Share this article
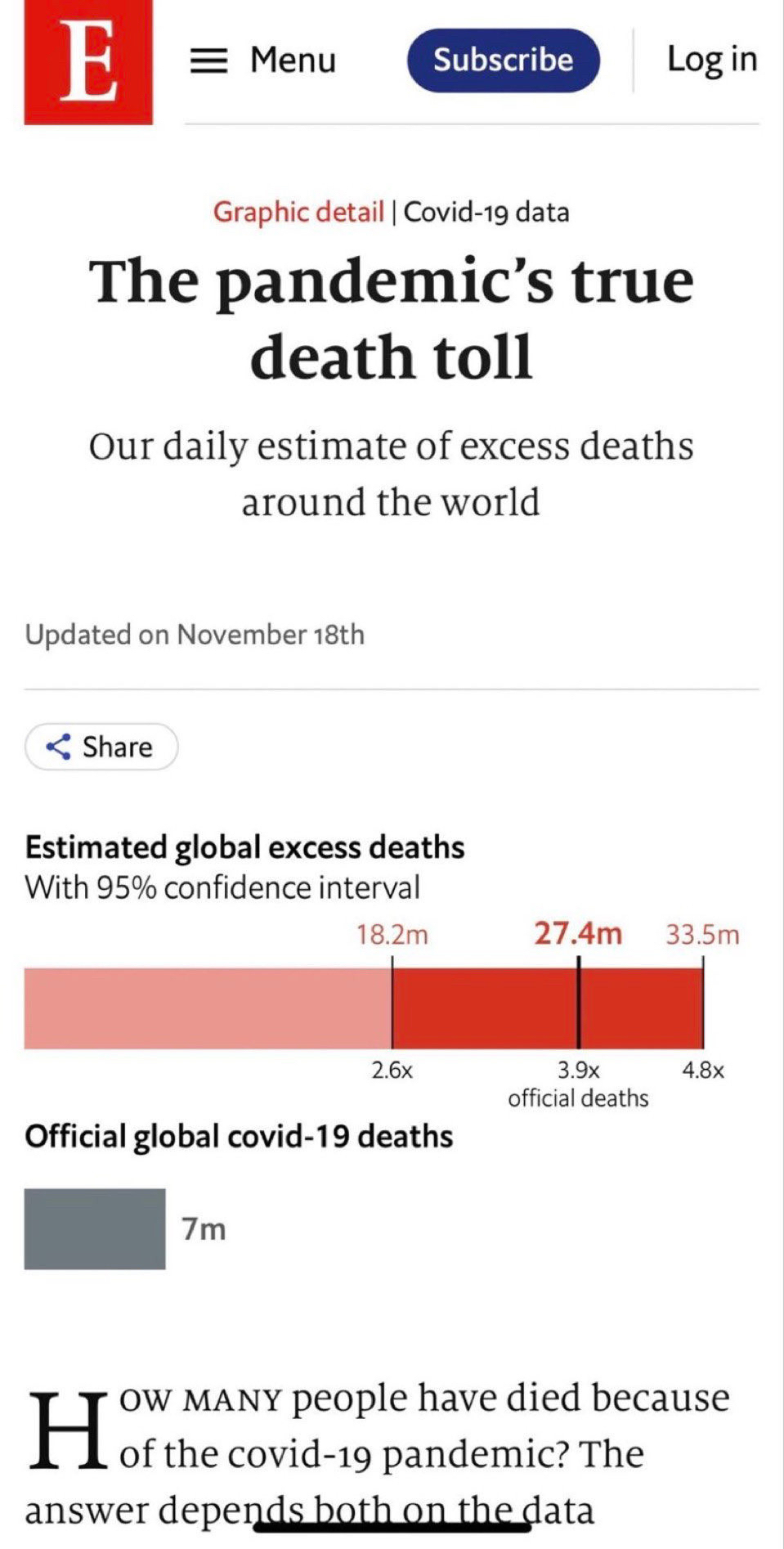 coord(101,747)
